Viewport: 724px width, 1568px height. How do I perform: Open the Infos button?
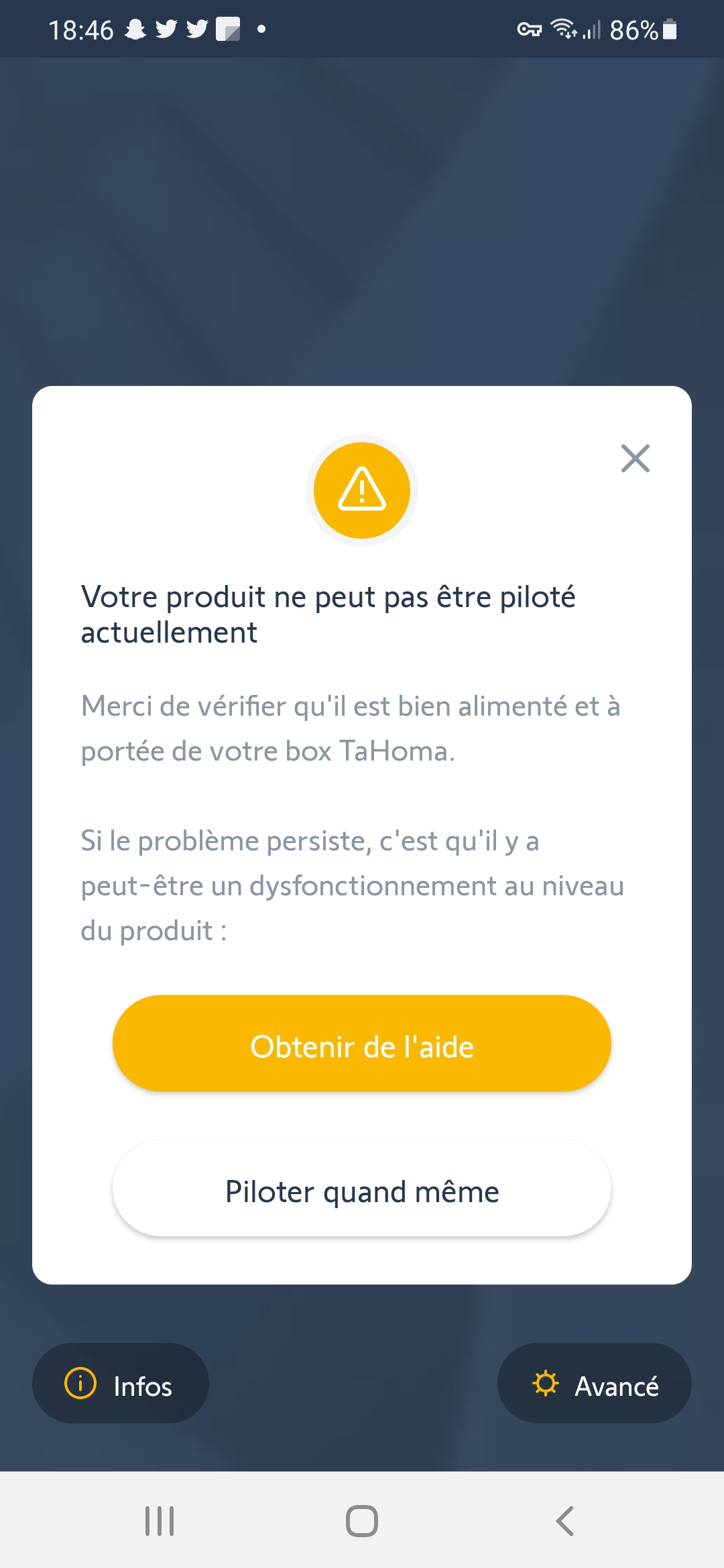(121, 1383)
